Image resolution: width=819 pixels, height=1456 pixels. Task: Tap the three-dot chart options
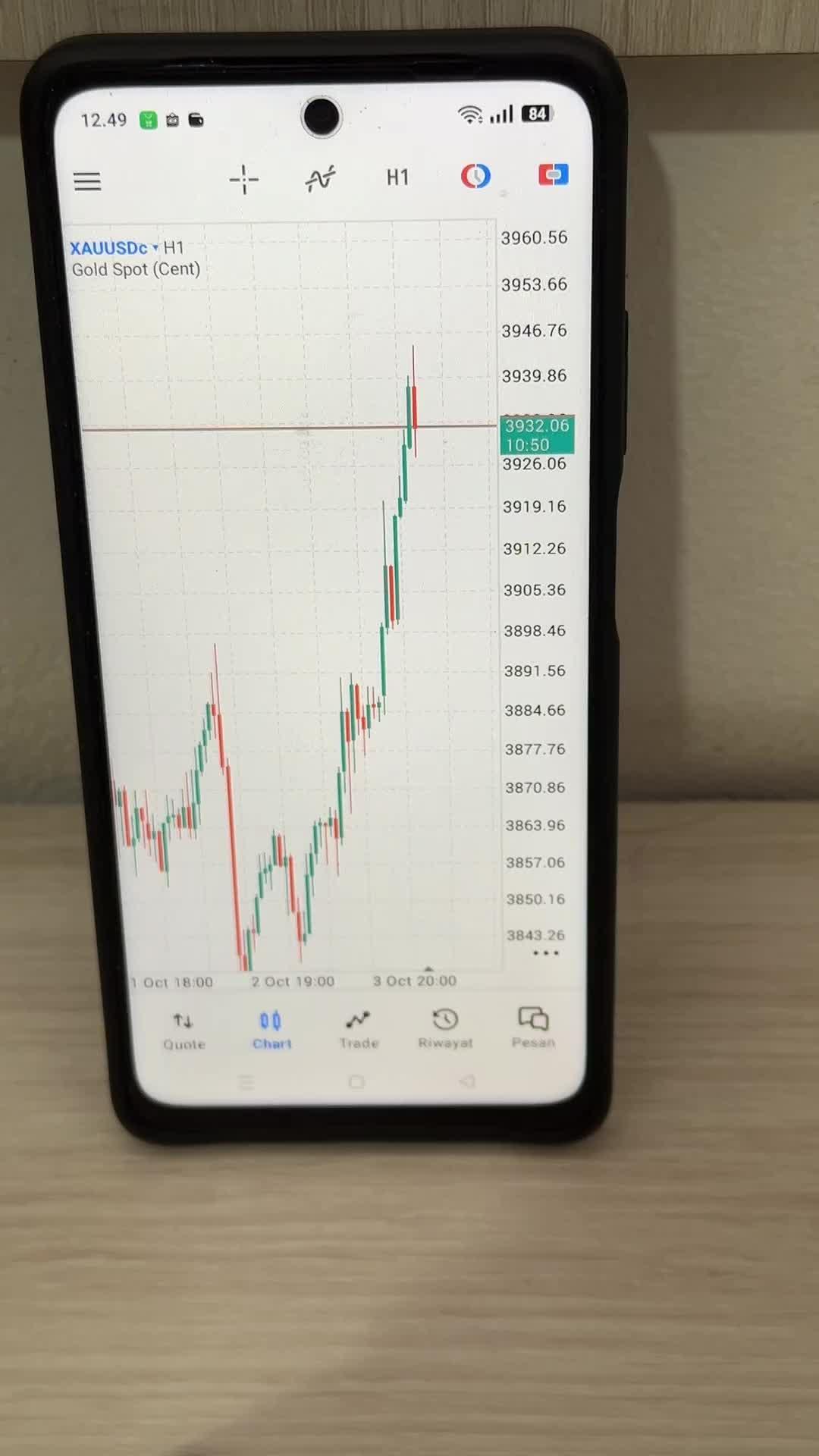point(545,953)
